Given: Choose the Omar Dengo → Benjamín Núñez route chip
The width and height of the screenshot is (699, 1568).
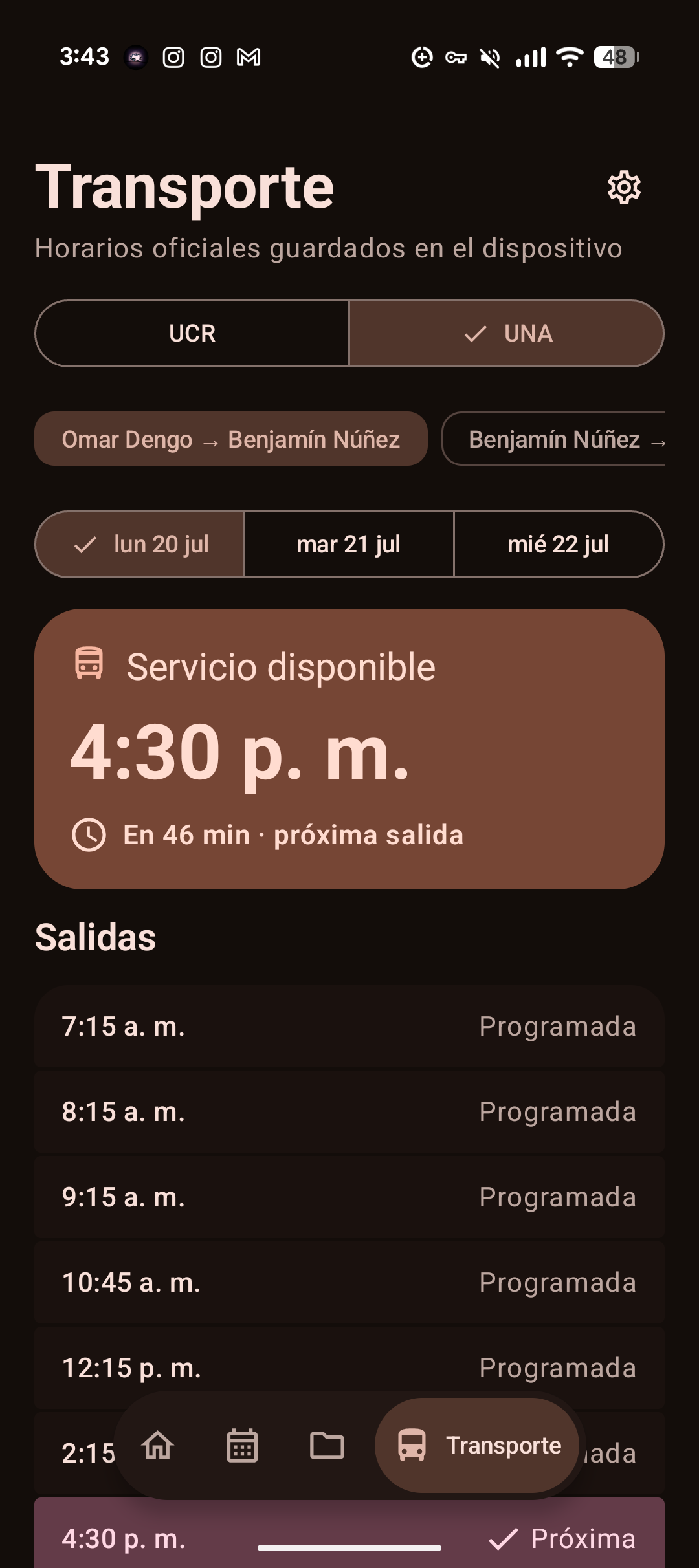Looking at the screenshot, I should pyautogui.click(x=231, y=439).
